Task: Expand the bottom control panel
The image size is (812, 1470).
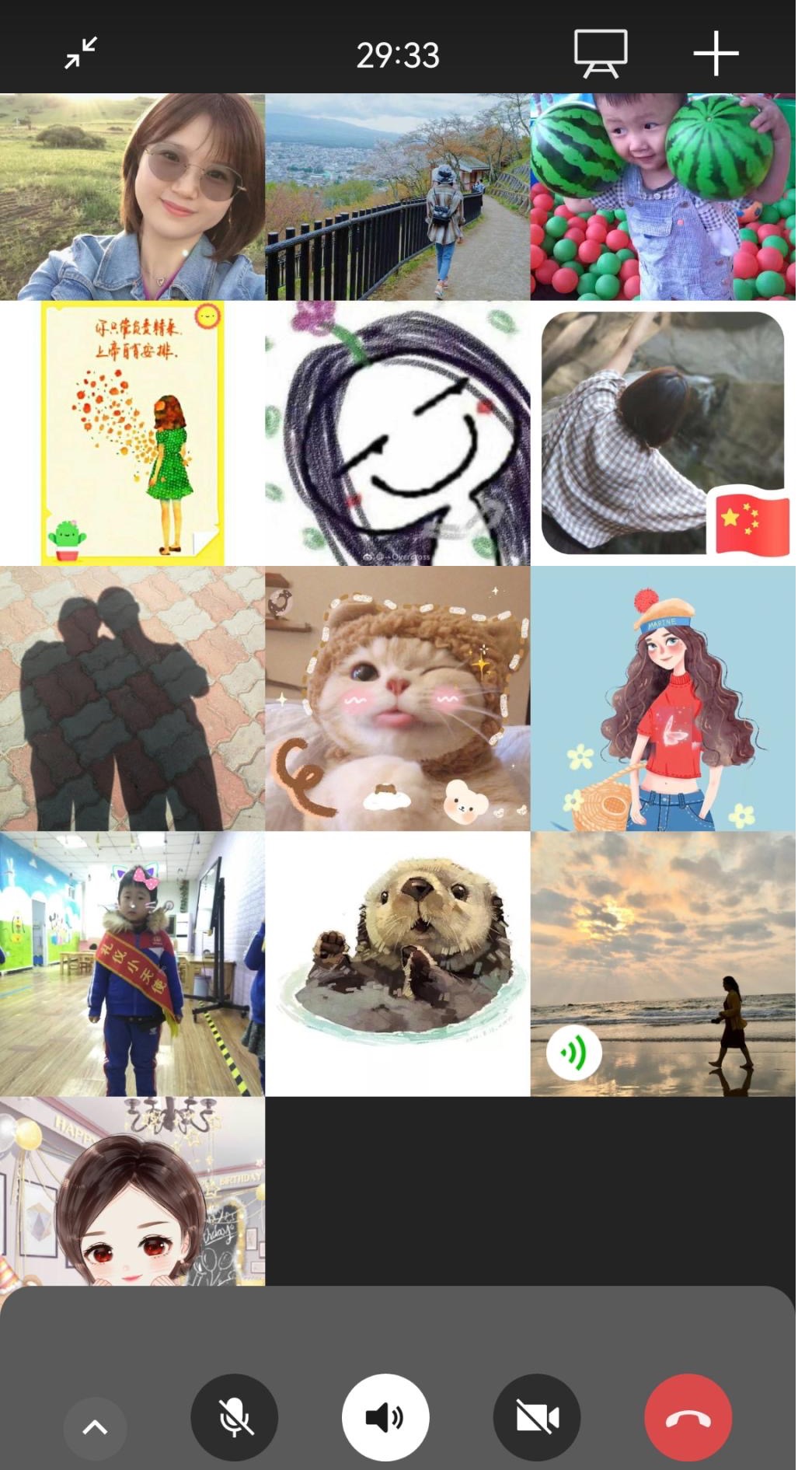Action: tap(95, 1427)
